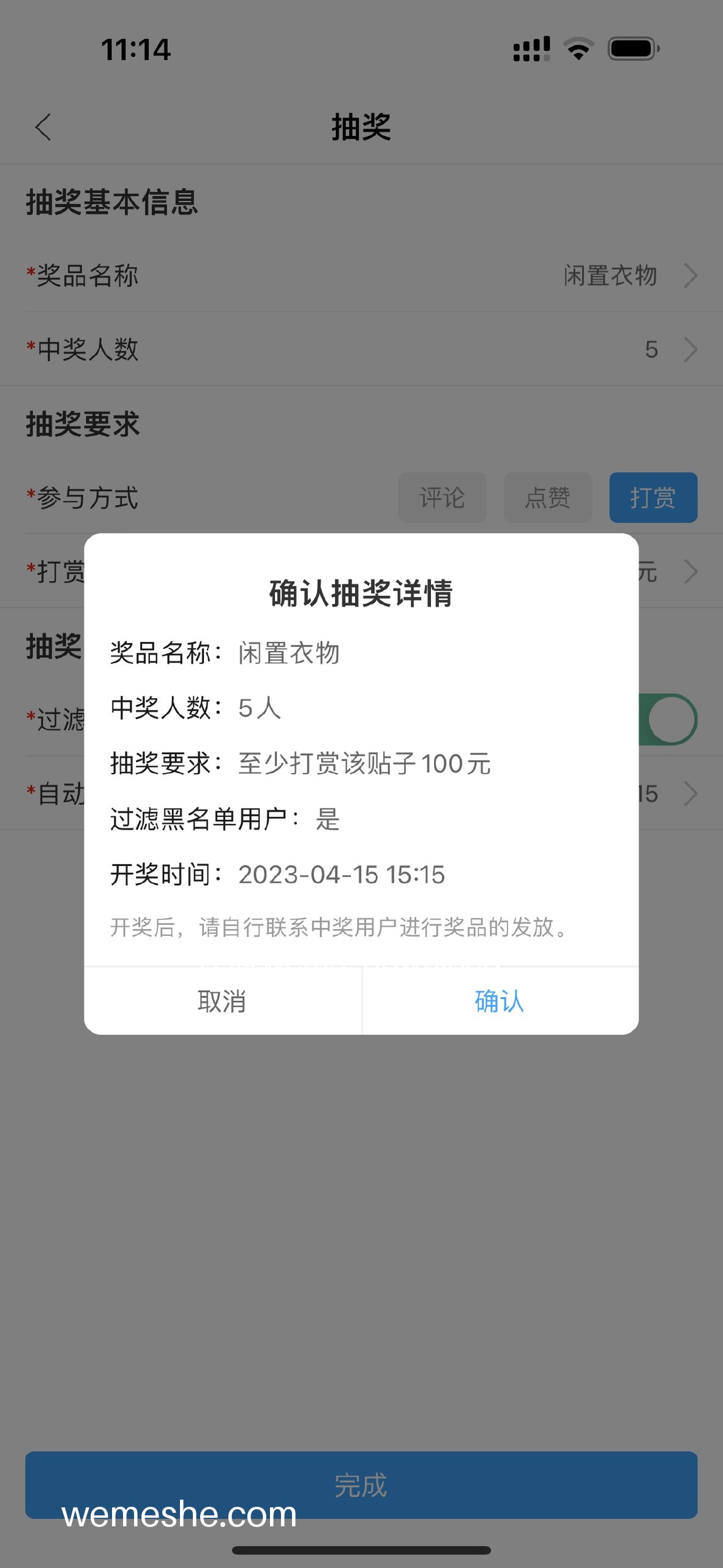Tap 取消 to cancel the lottery dialog
This screenshot has height=1568, width=723.
tap(223, 1001)
